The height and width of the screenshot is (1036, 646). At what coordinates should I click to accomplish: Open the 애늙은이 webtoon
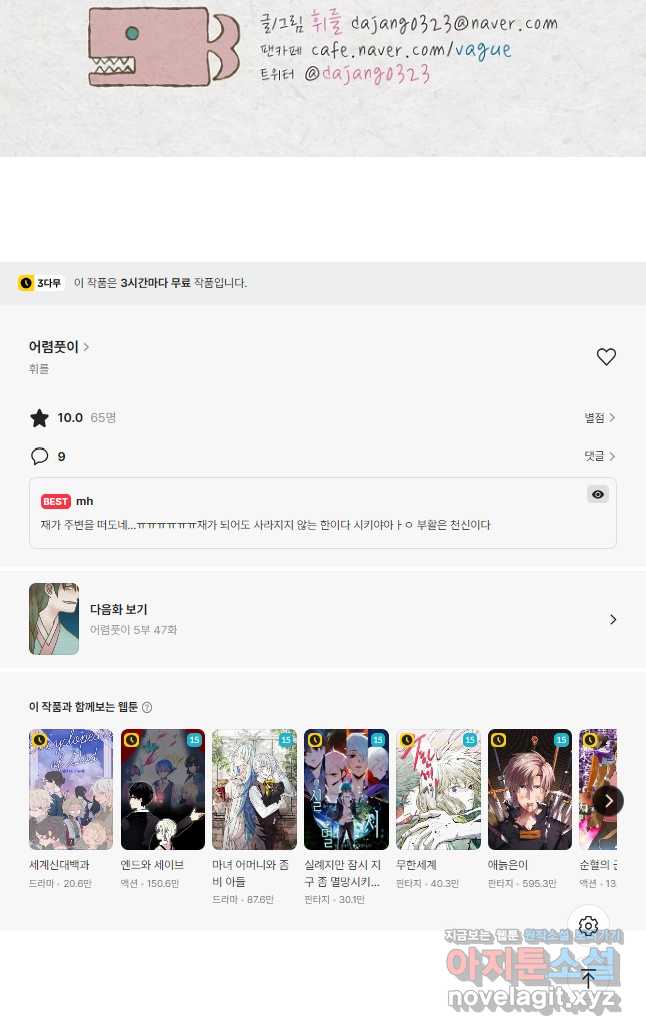530,809
